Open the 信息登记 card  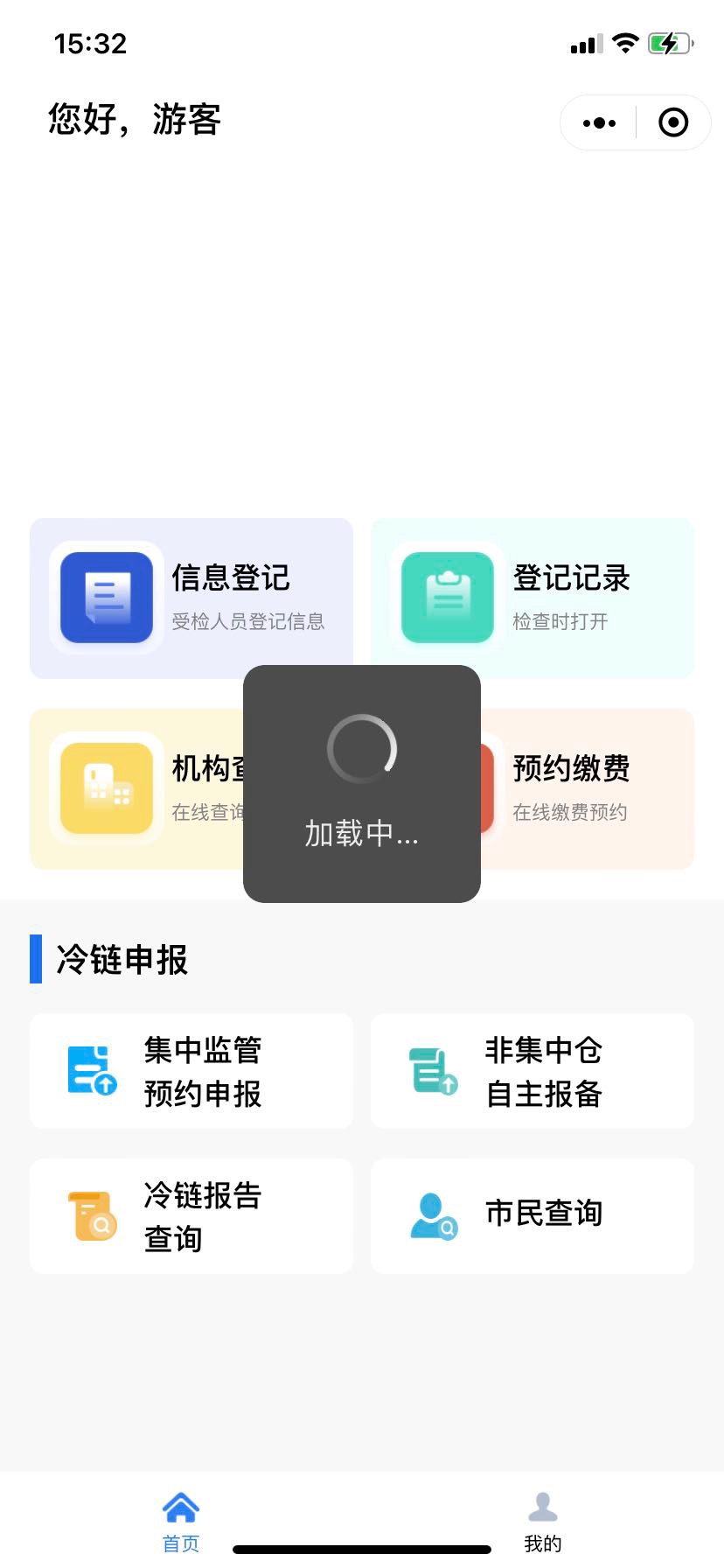(x=191, y=598)
